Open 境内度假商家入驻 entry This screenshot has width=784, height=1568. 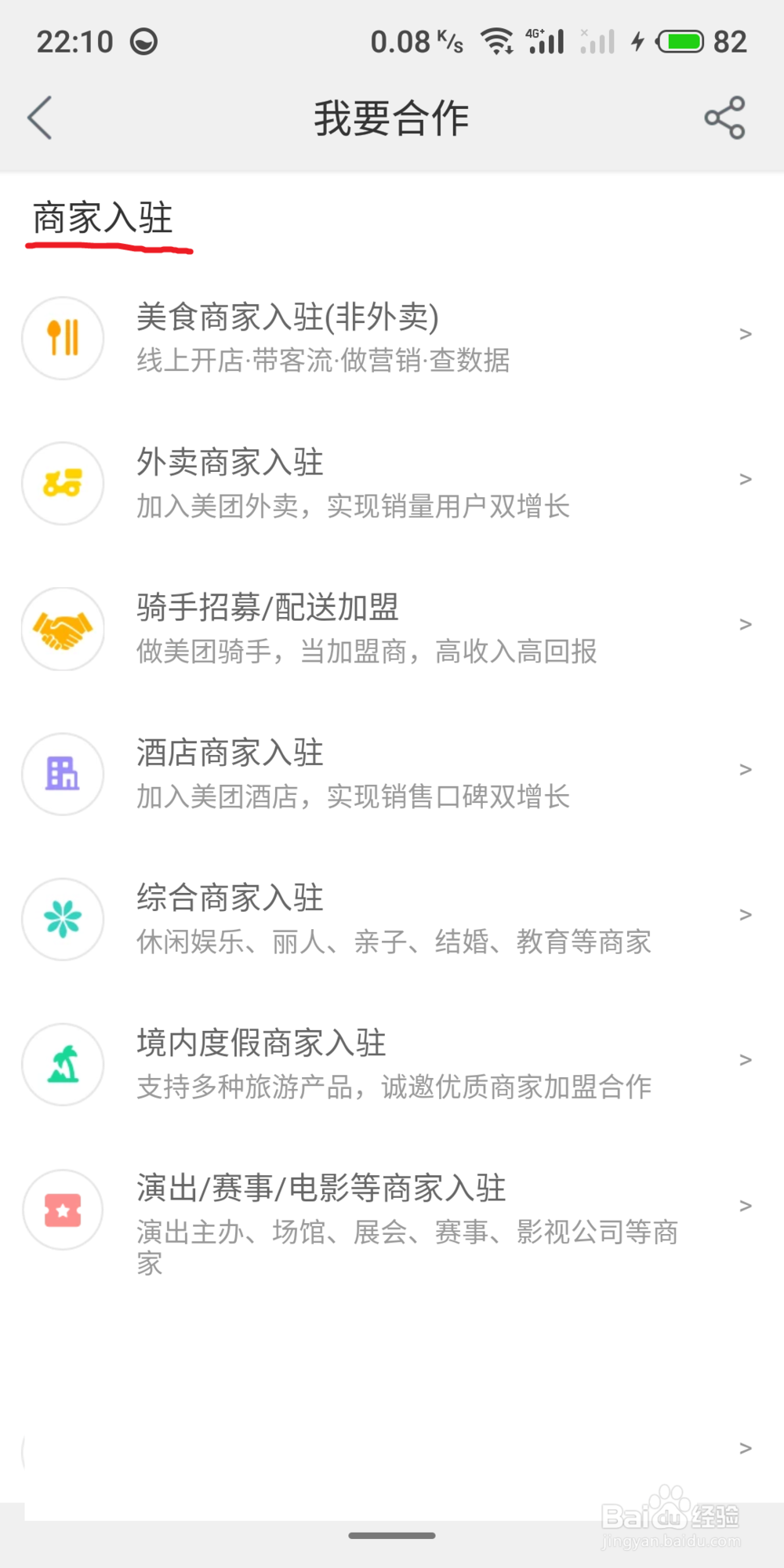392,1064
